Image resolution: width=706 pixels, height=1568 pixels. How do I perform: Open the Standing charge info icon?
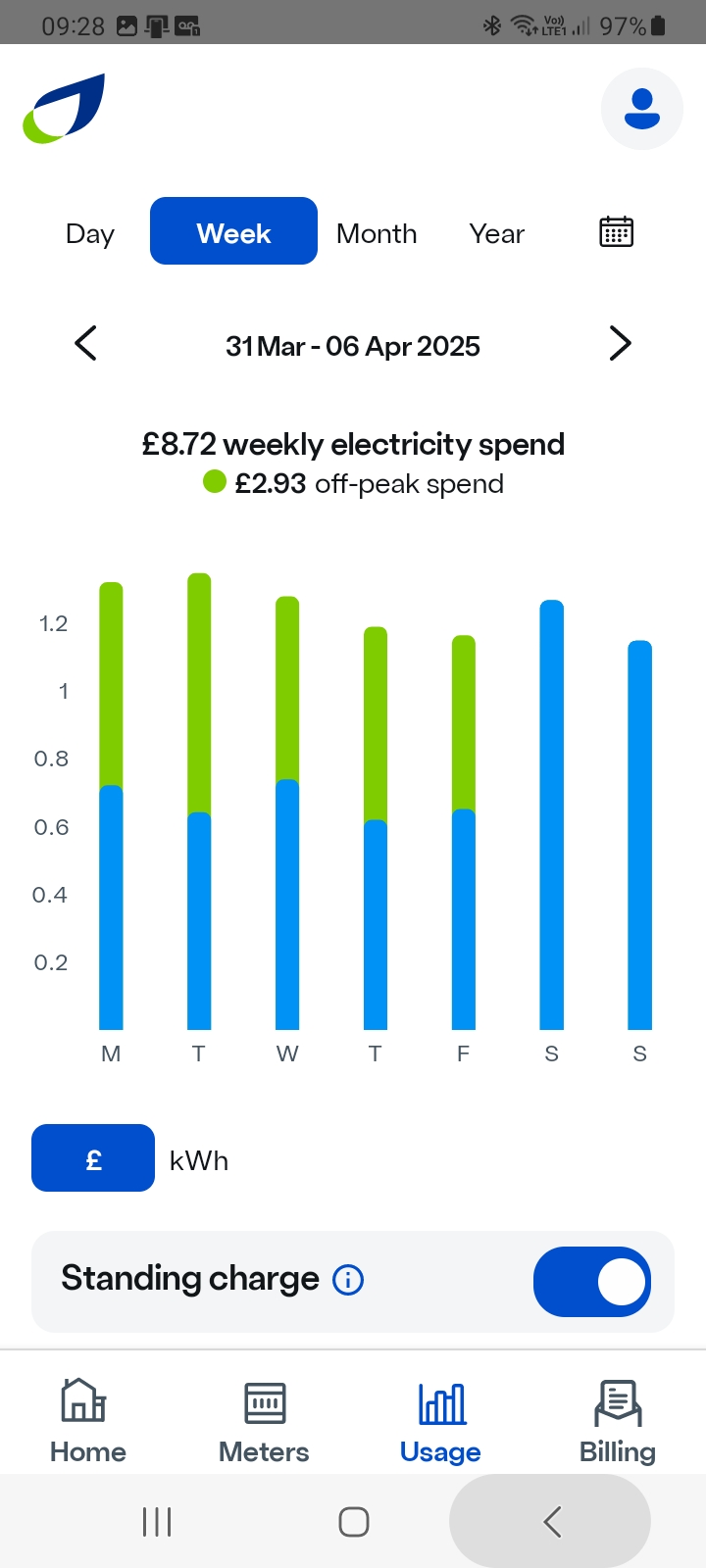(348, 1280)
